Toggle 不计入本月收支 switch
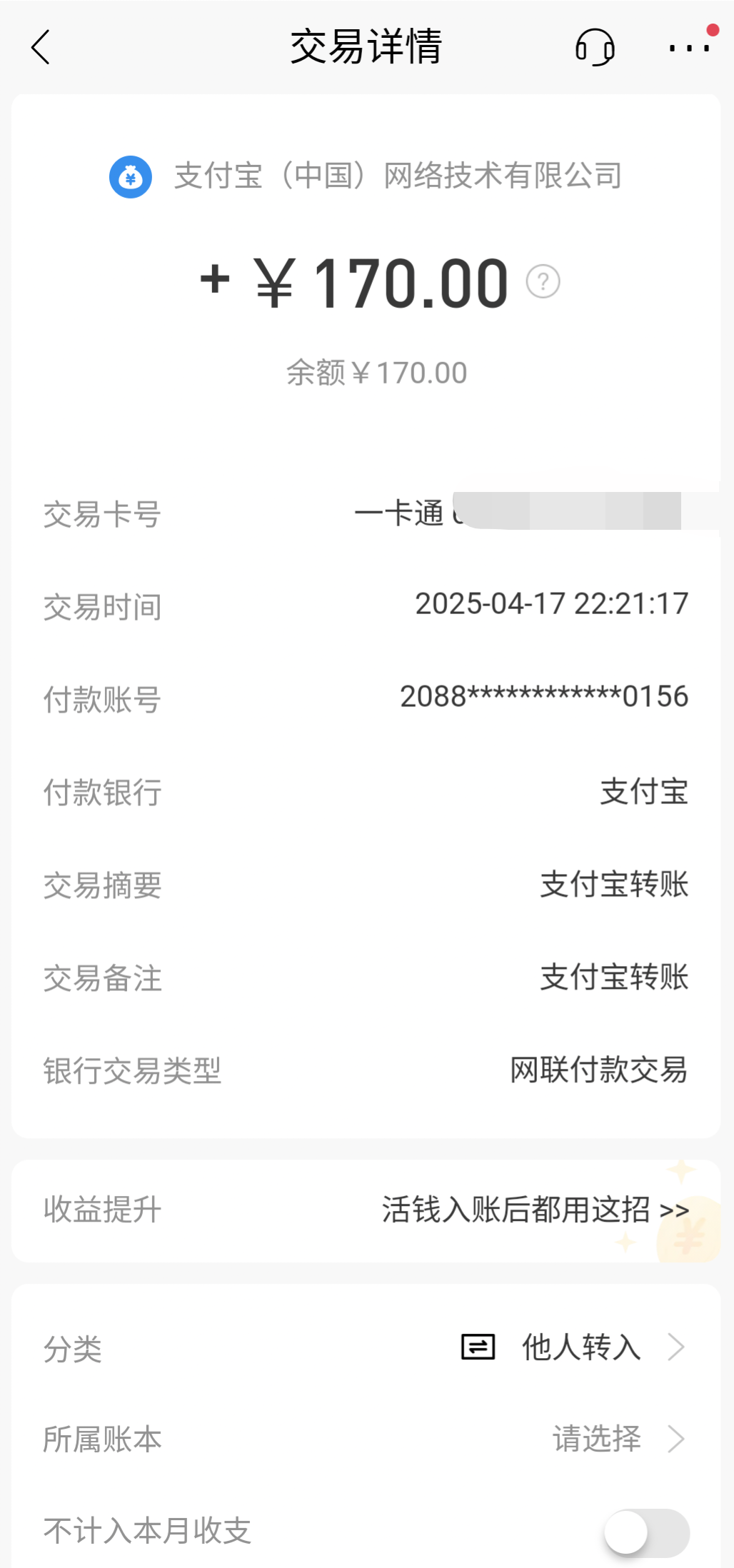This screenshot has height=1568, width=734. coord(646,1532)
